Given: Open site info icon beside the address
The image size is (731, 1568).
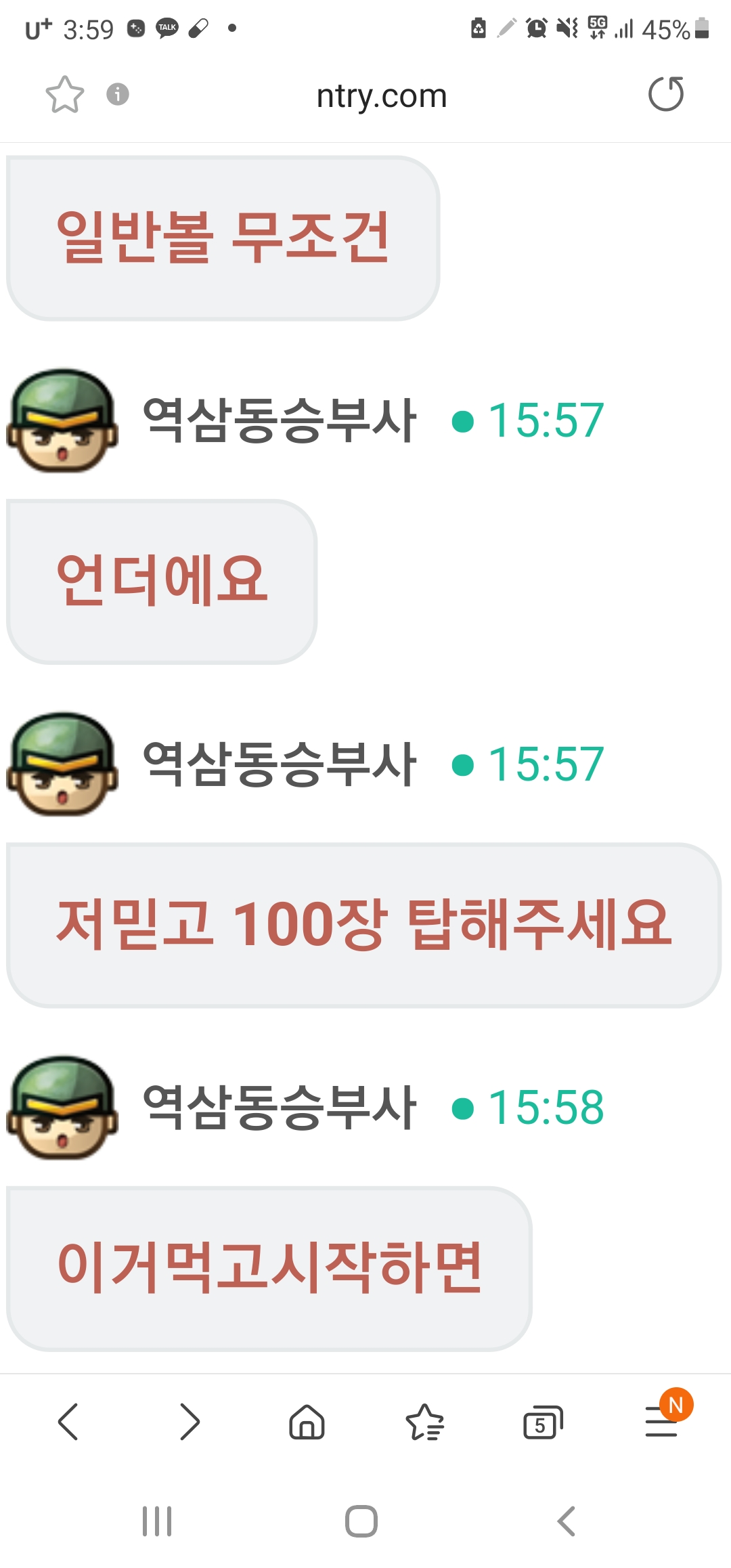Looking at the screenshot, I should pyautogui.click(x=118, y=94).
